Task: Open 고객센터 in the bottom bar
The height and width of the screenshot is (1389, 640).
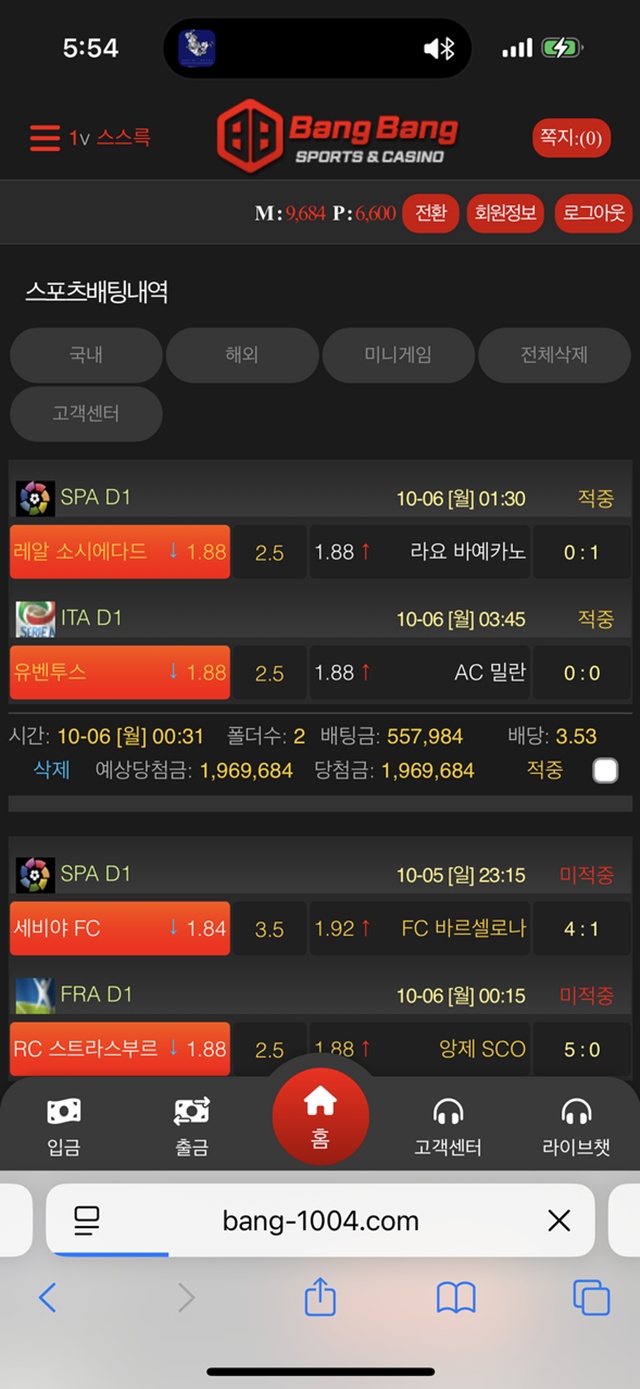Action: pyautogui.click(x=448, y=1126)
